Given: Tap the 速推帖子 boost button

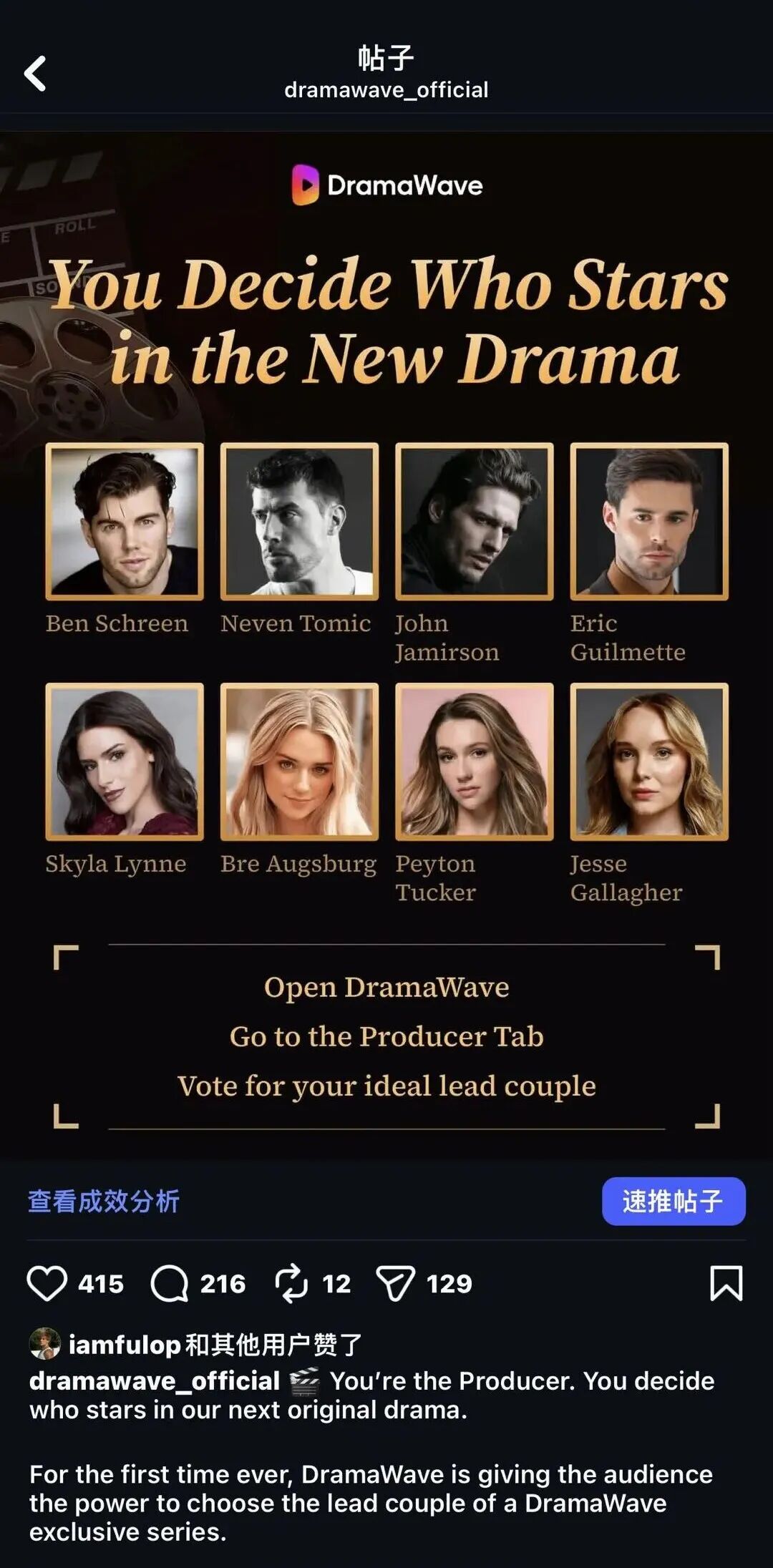Looking at the screenshot, I should [x=673, y=1202].
